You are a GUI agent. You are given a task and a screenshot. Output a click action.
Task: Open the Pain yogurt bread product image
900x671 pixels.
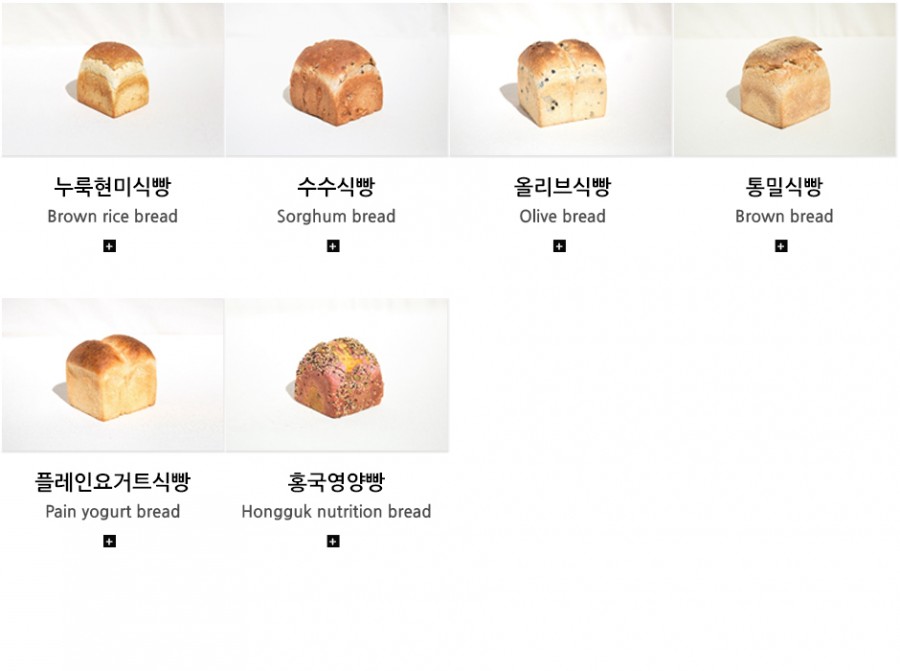tap(112, 375)
